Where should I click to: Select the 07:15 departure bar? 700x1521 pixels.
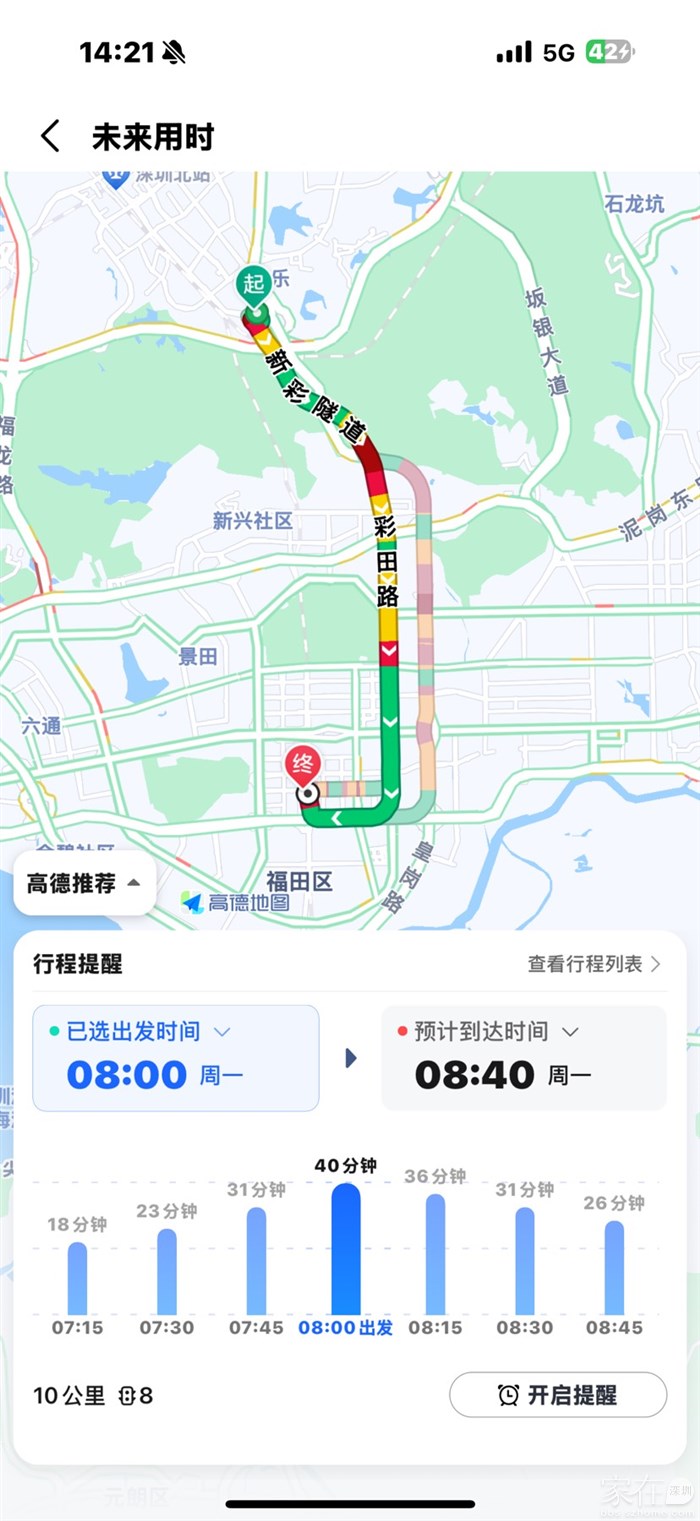(x=77, y=1278)
